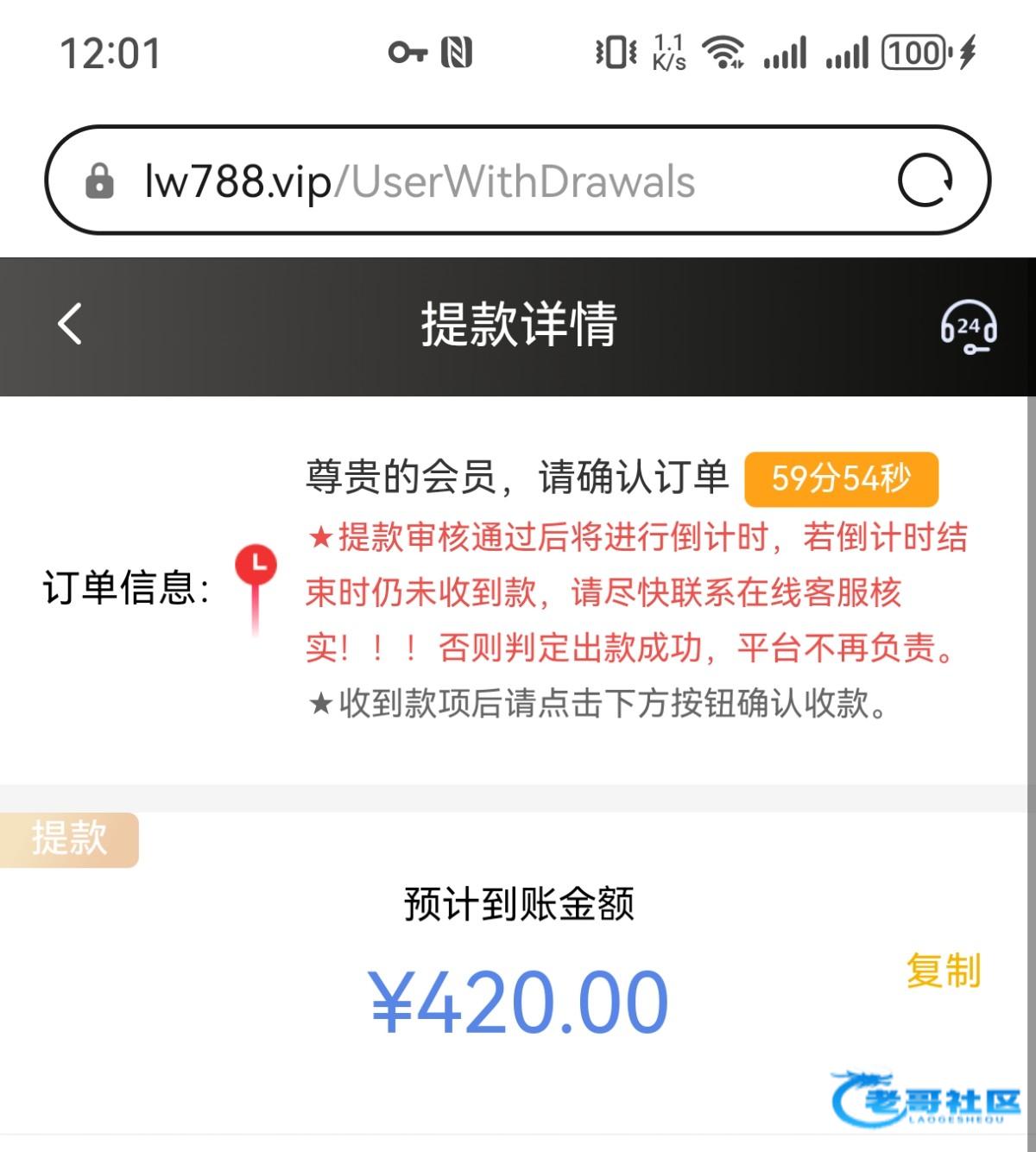
Task: Reload the page in the browser
Action: coord(925,181)
